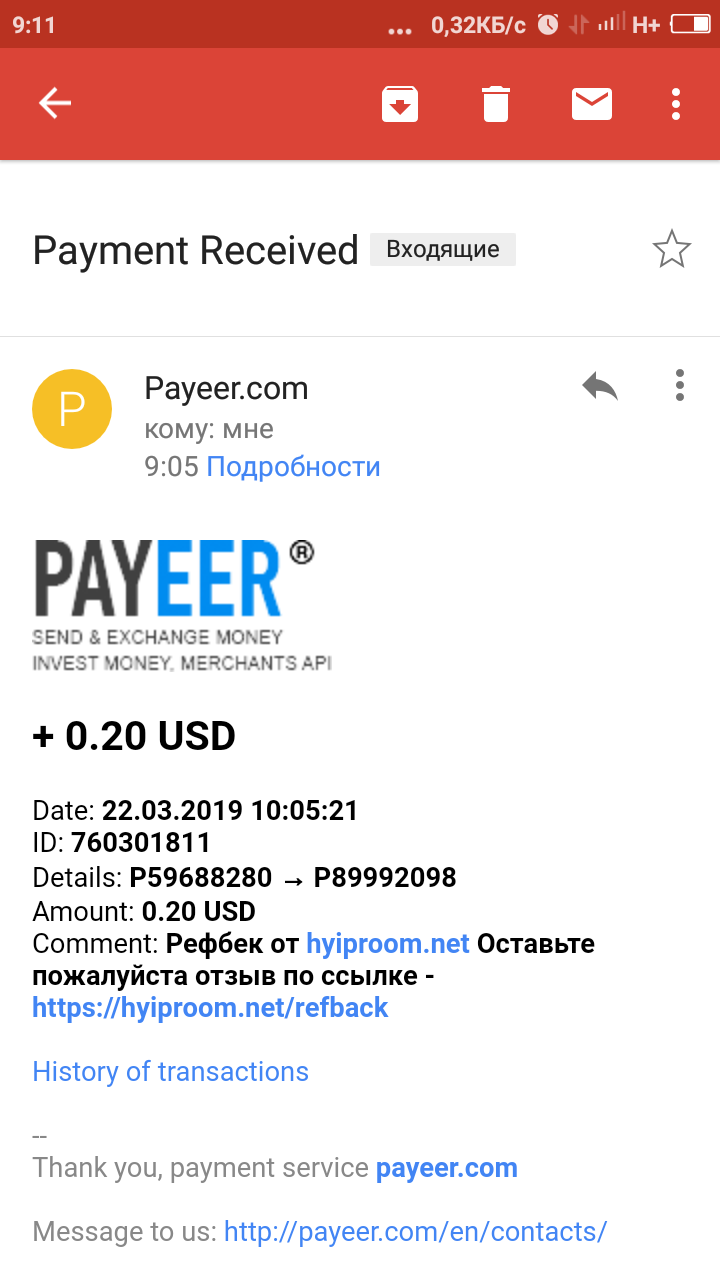Screen dimensions: 720x1280
Task: Visit the payeer.com link
Action: click(x=447, y=1168)
